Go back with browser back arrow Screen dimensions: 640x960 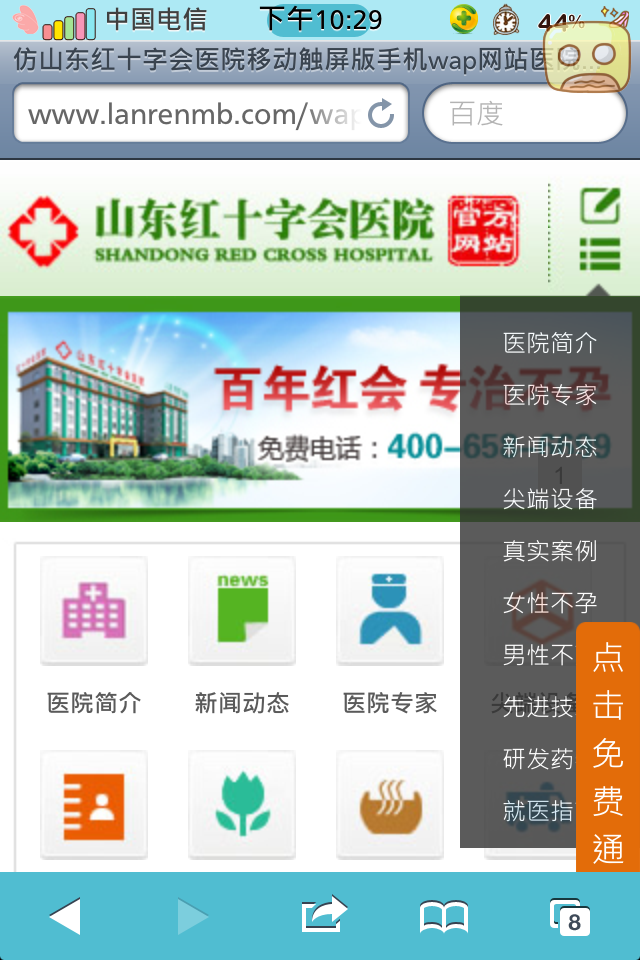[x=65, y=916]
